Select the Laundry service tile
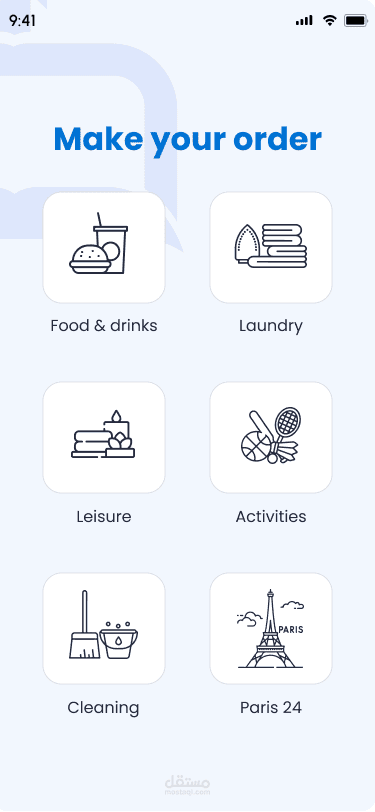The image size is (375, 812). coord(270,248)
